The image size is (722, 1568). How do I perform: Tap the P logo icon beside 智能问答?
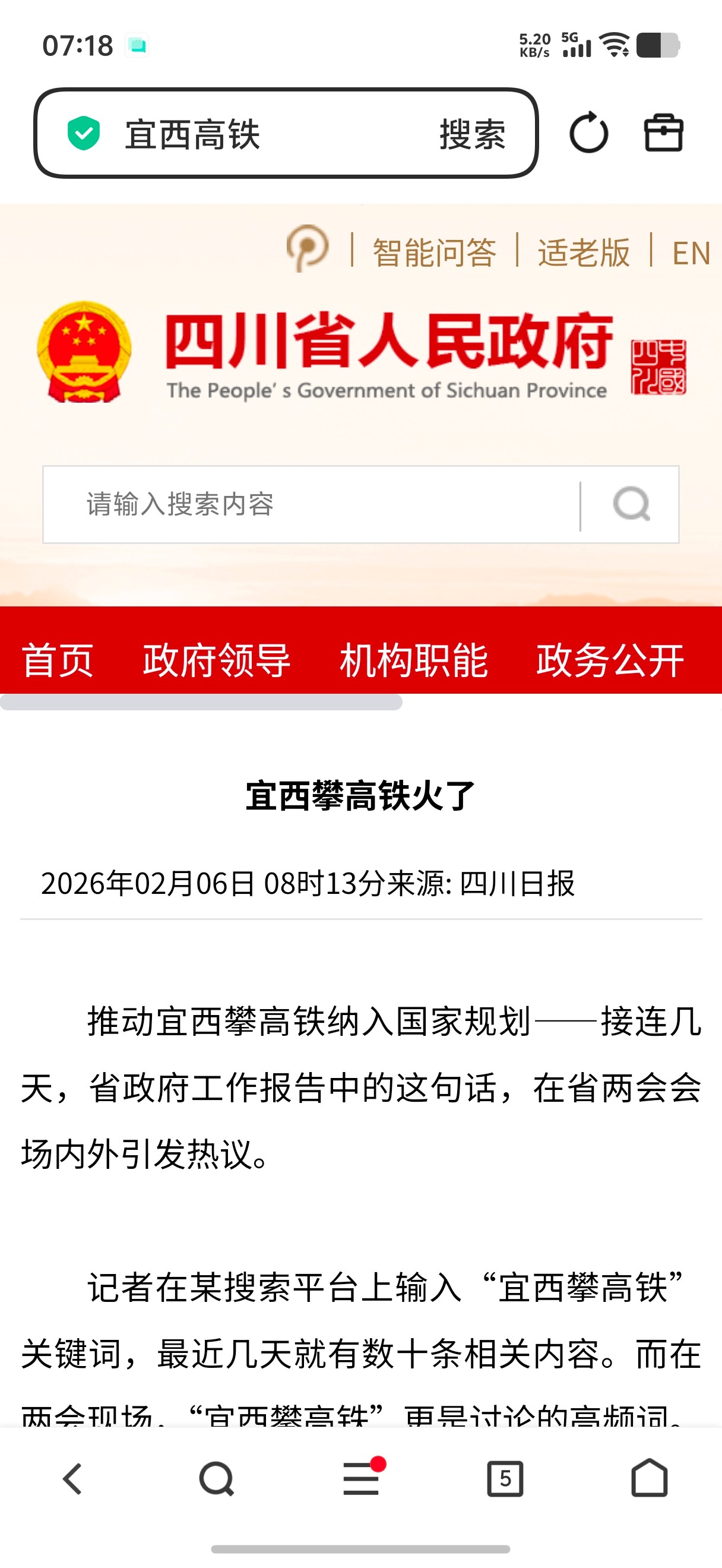[x=308, y=248]
